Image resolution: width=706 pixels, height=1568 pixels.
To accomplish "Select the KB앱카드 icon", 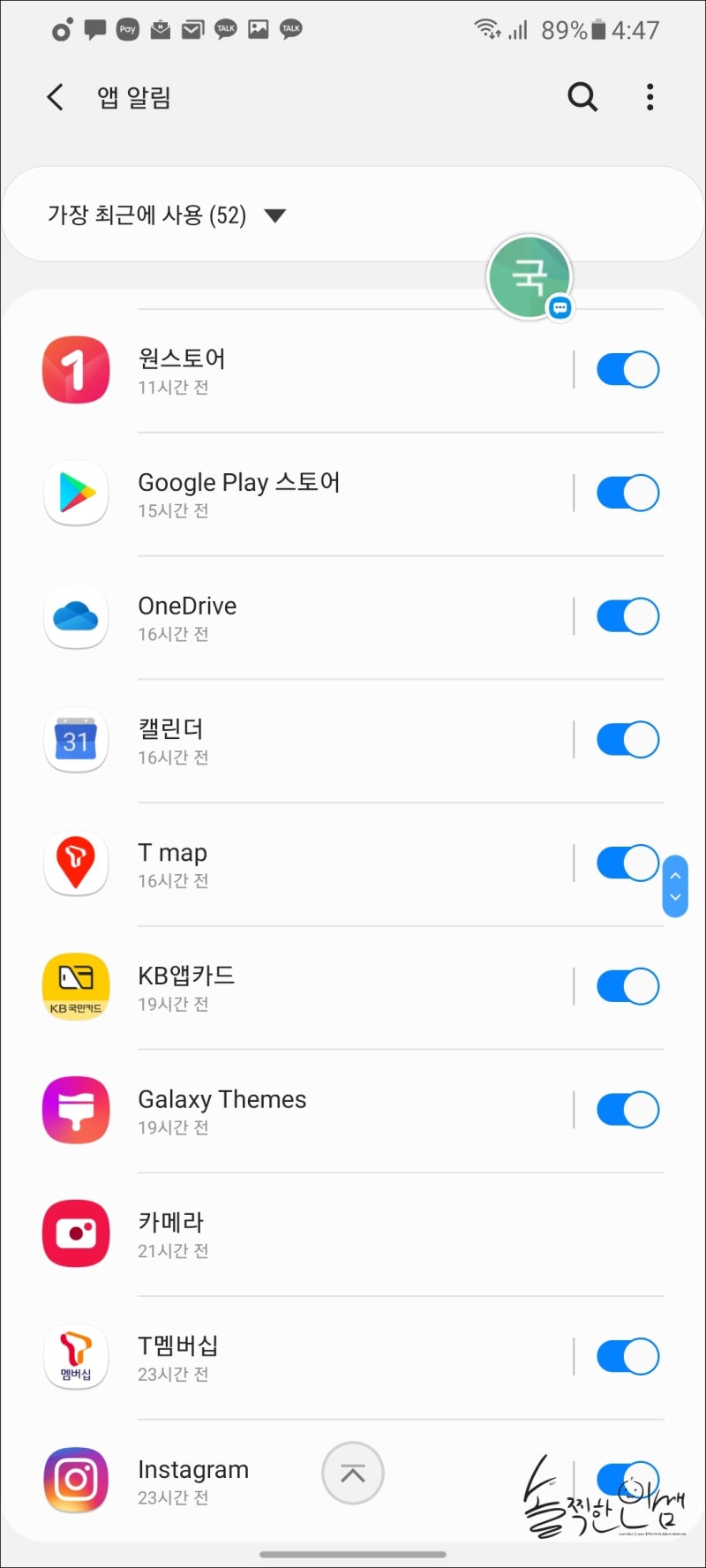I will tap(76, 986).
